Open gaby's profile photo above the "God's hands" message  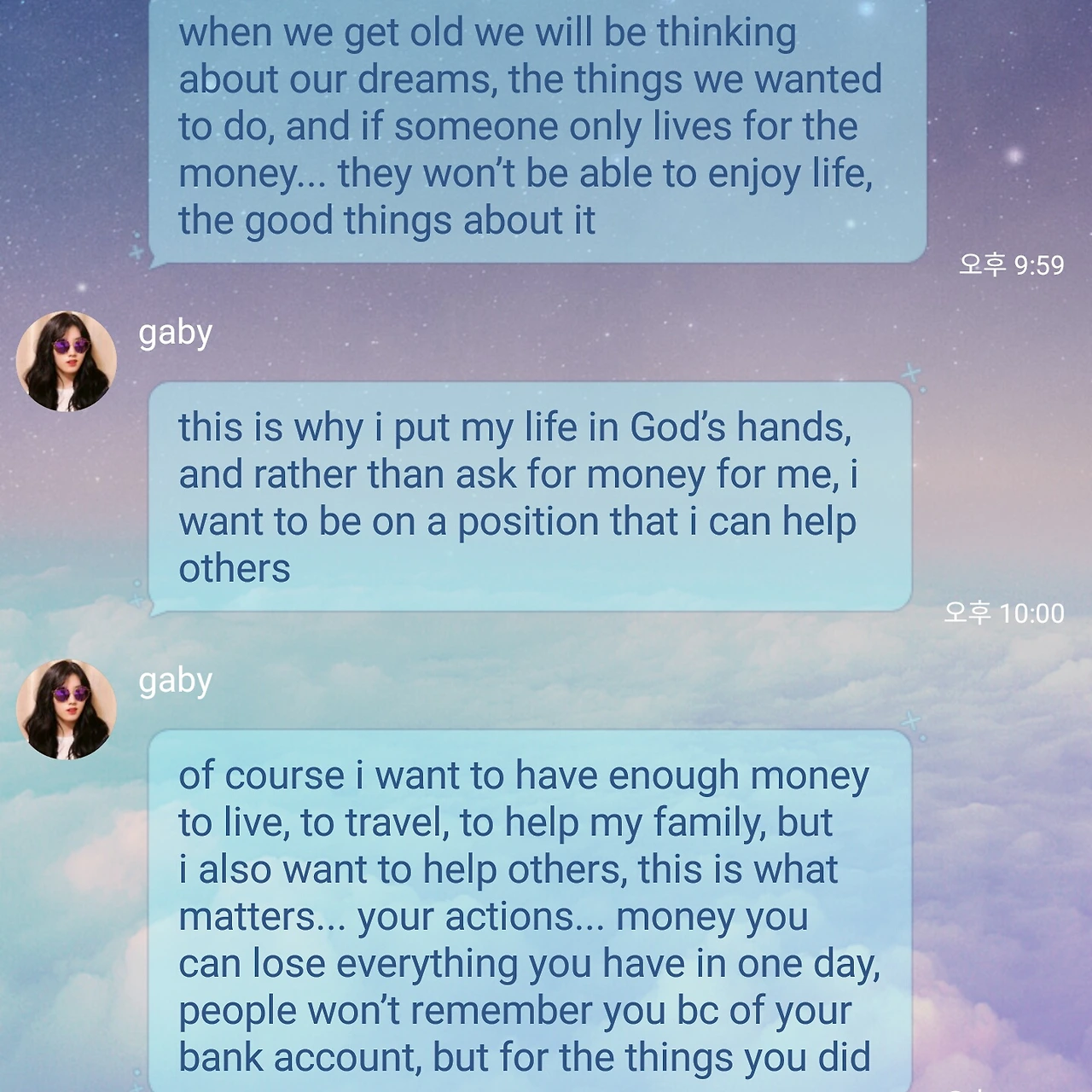pyautogui.click(x=67, y=361)
